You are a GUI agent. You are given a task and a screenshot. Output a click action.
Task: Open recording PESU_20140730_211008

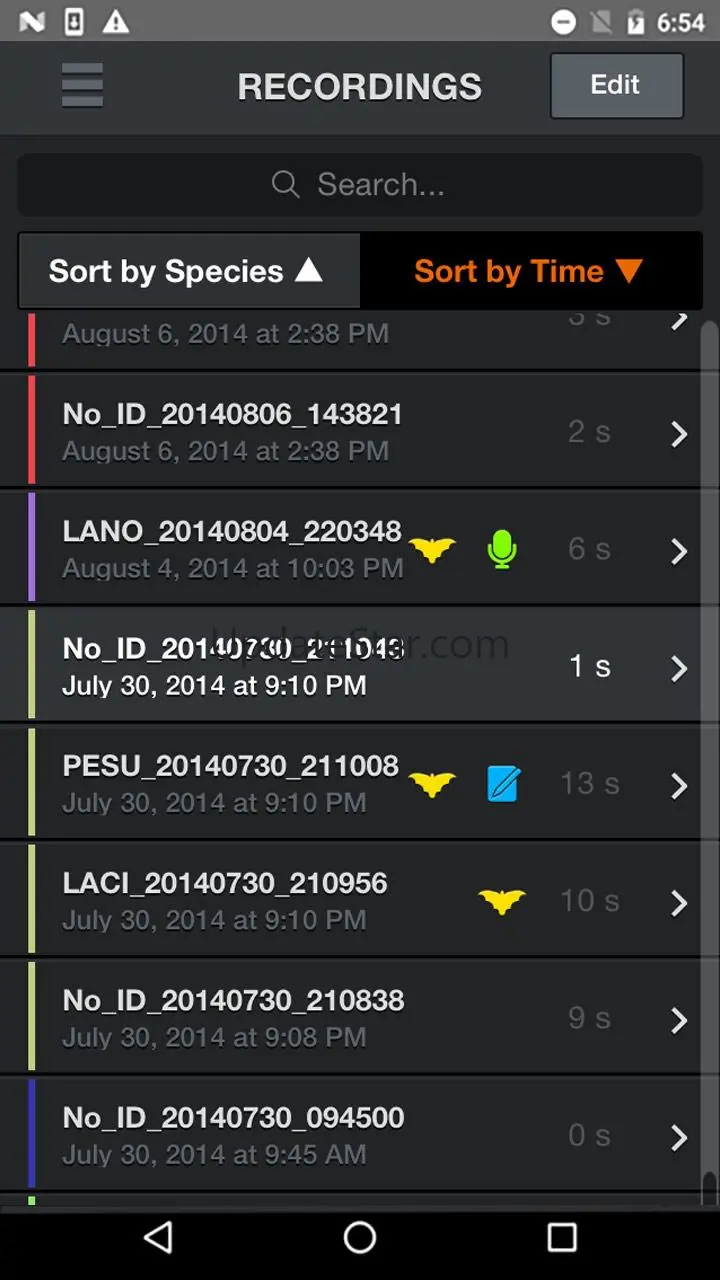click(x=360, y=783)
